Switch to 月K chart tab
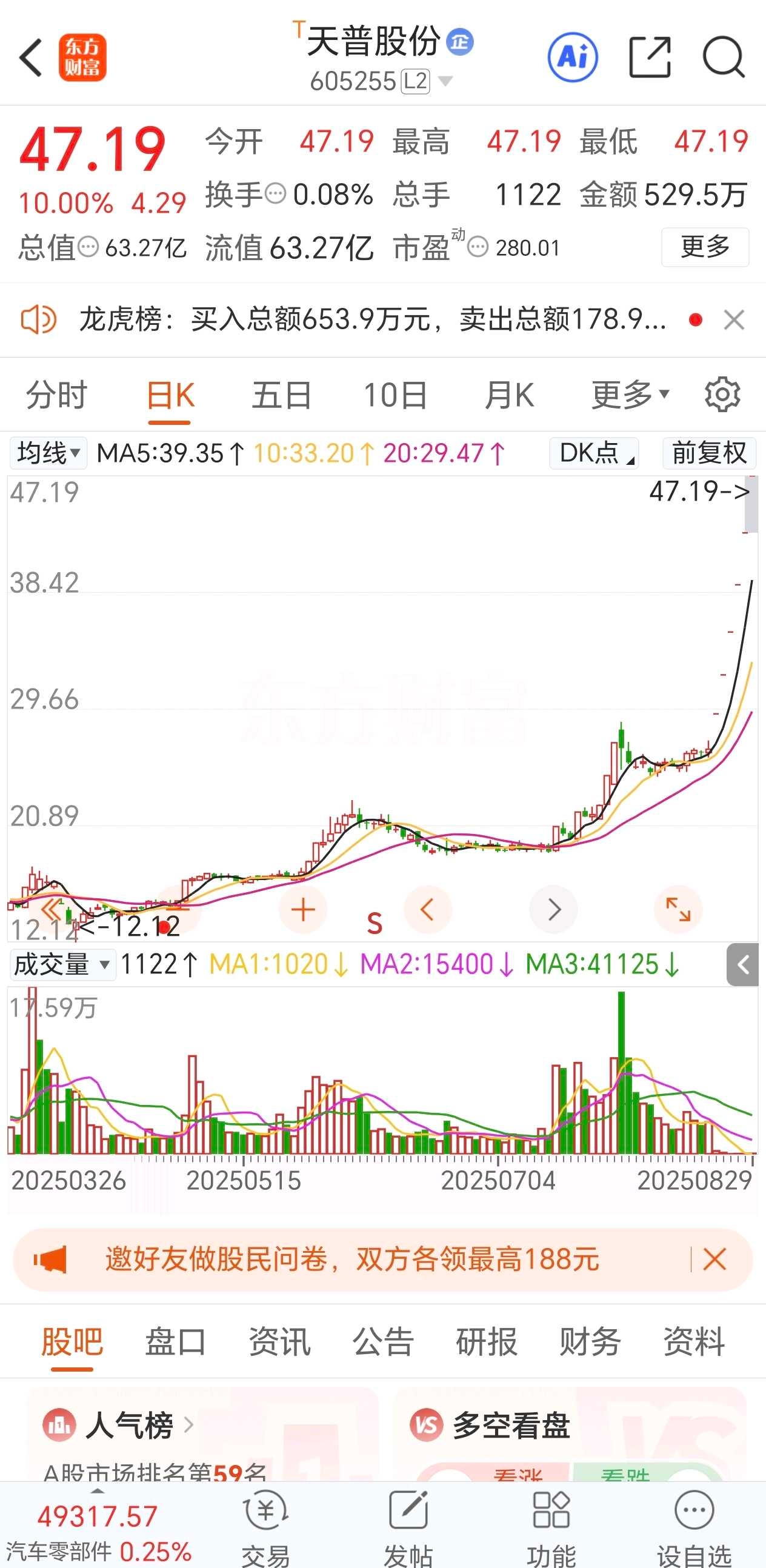Image resolution: width=766 pixels, height=1568 pixels. (x=509, y=395)
